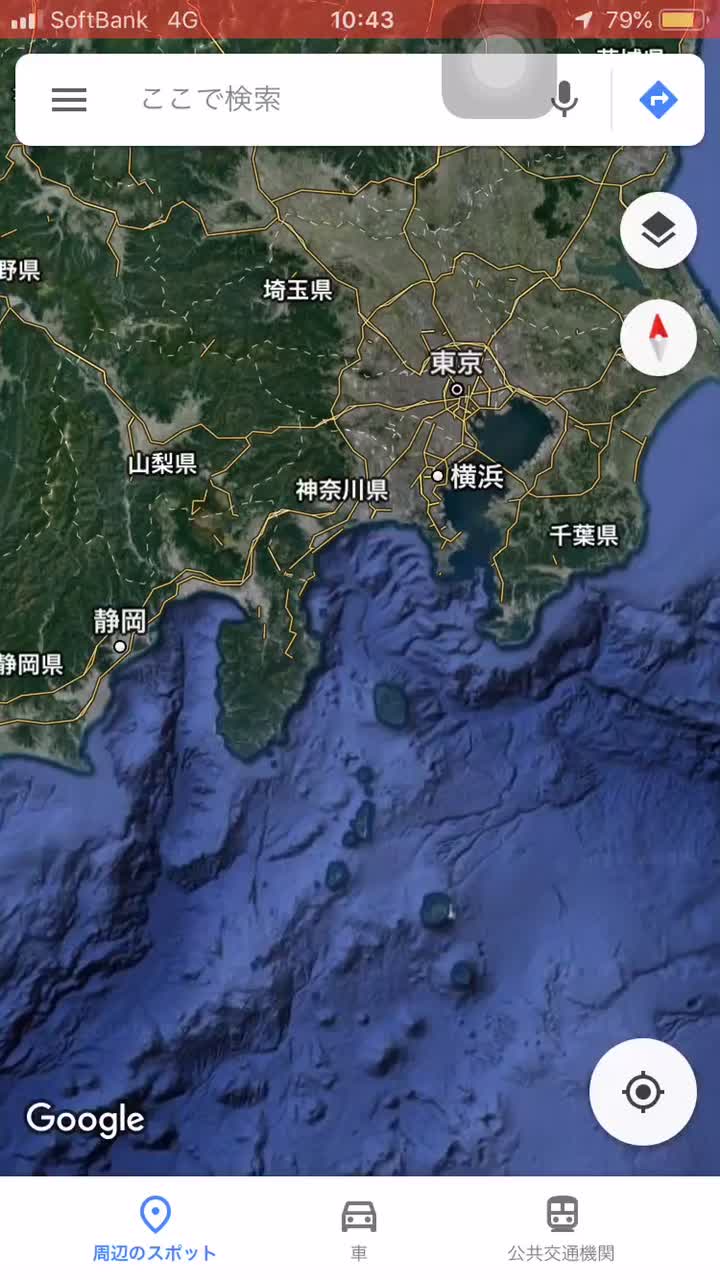Tap the AssistiveTouch floating button
Screen dimensions: 720x1280
(x=499, y=61)
